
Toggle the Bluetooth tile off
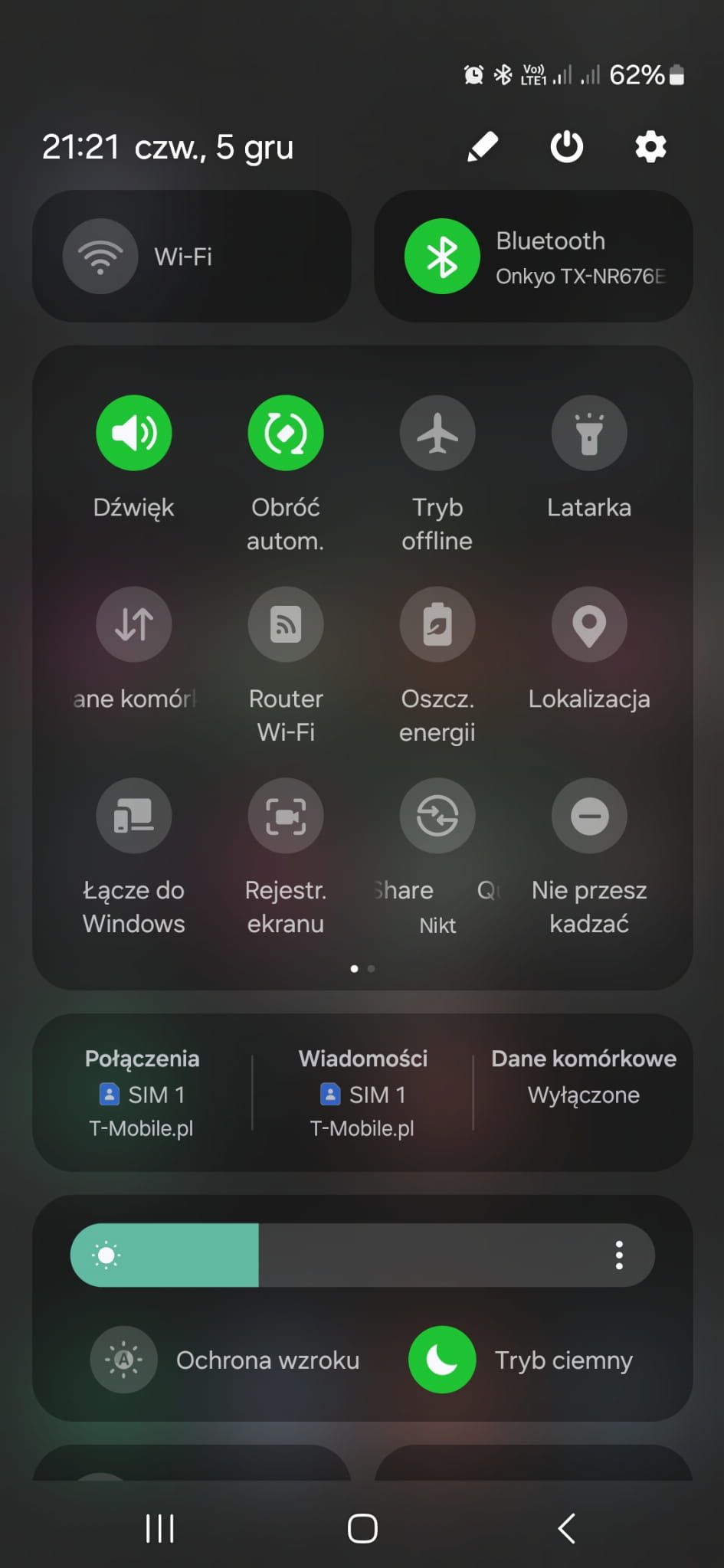[442, 257]
